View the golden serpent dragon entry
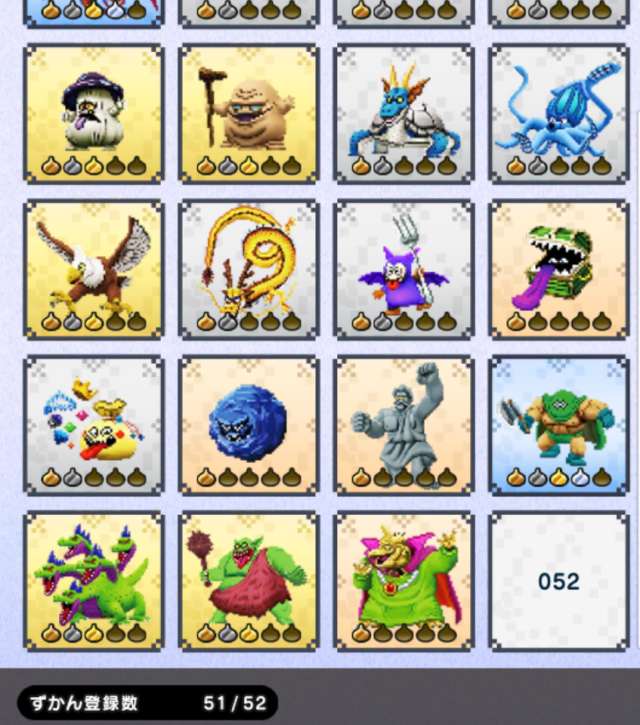 click(x=249, y=269)
